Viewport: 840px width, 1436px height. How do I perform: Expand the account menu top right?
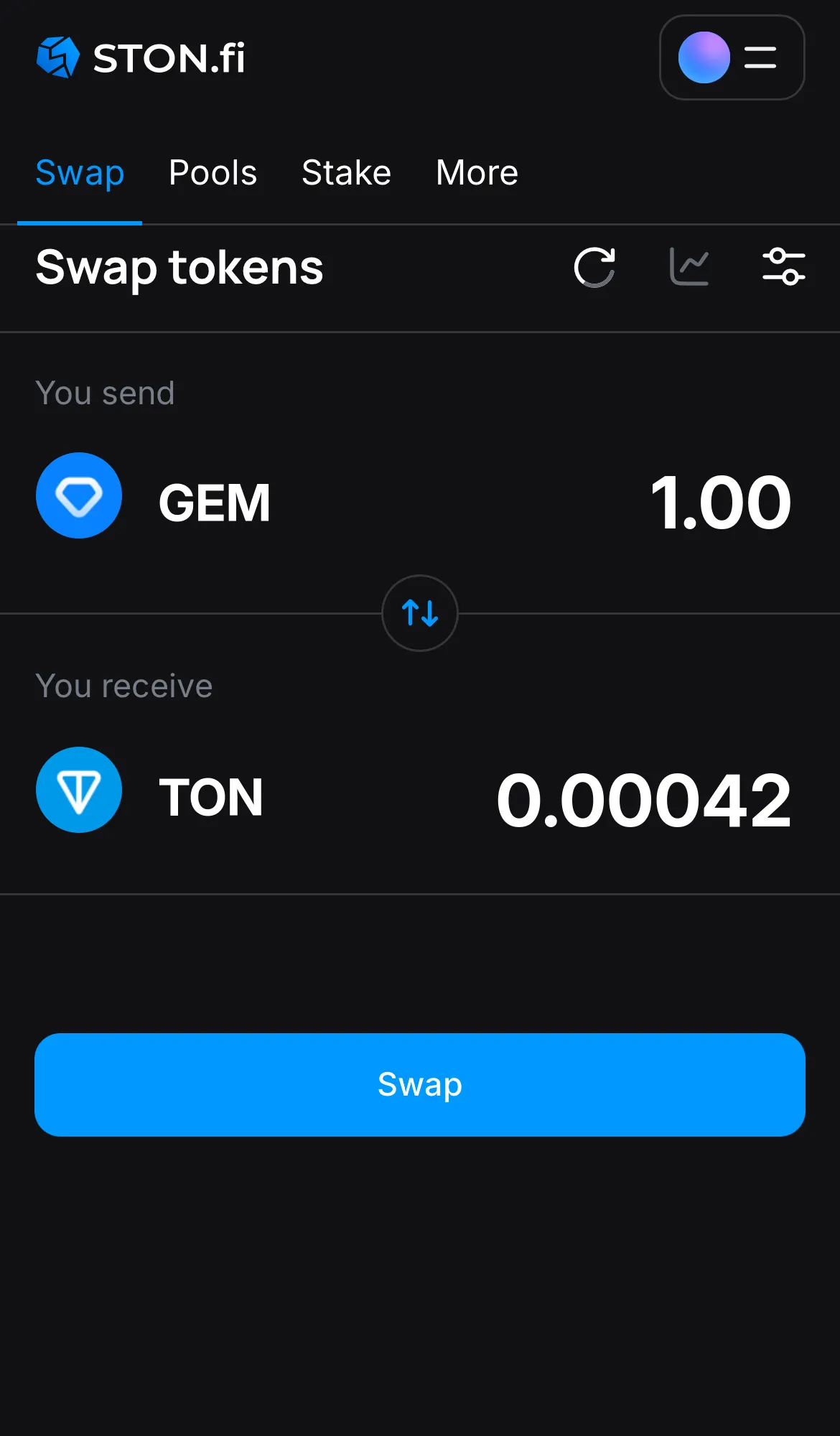pyautogui.click(x=732, y=58)
